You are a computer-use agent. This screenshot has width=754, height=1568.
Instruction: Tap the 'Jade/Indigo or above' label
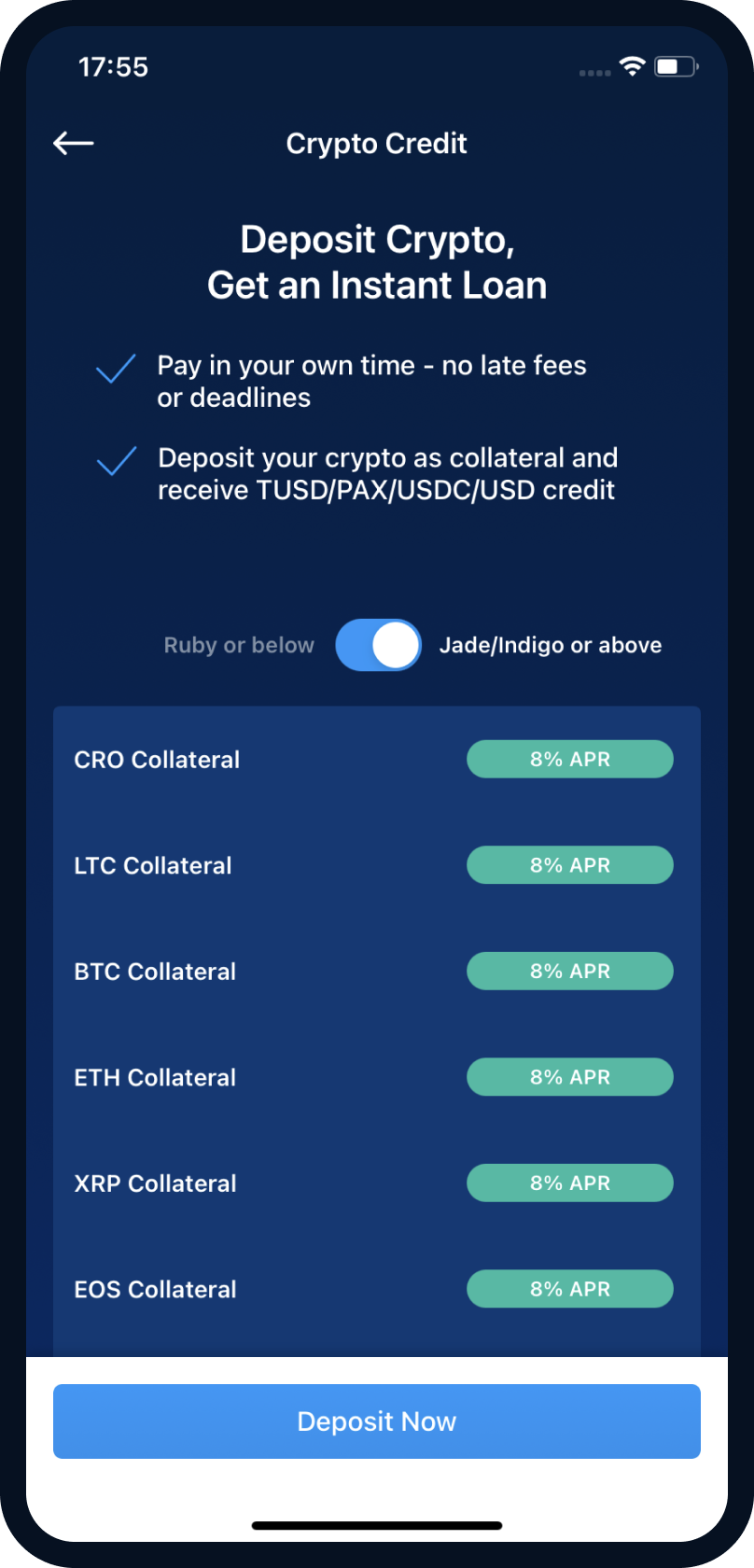550,645
